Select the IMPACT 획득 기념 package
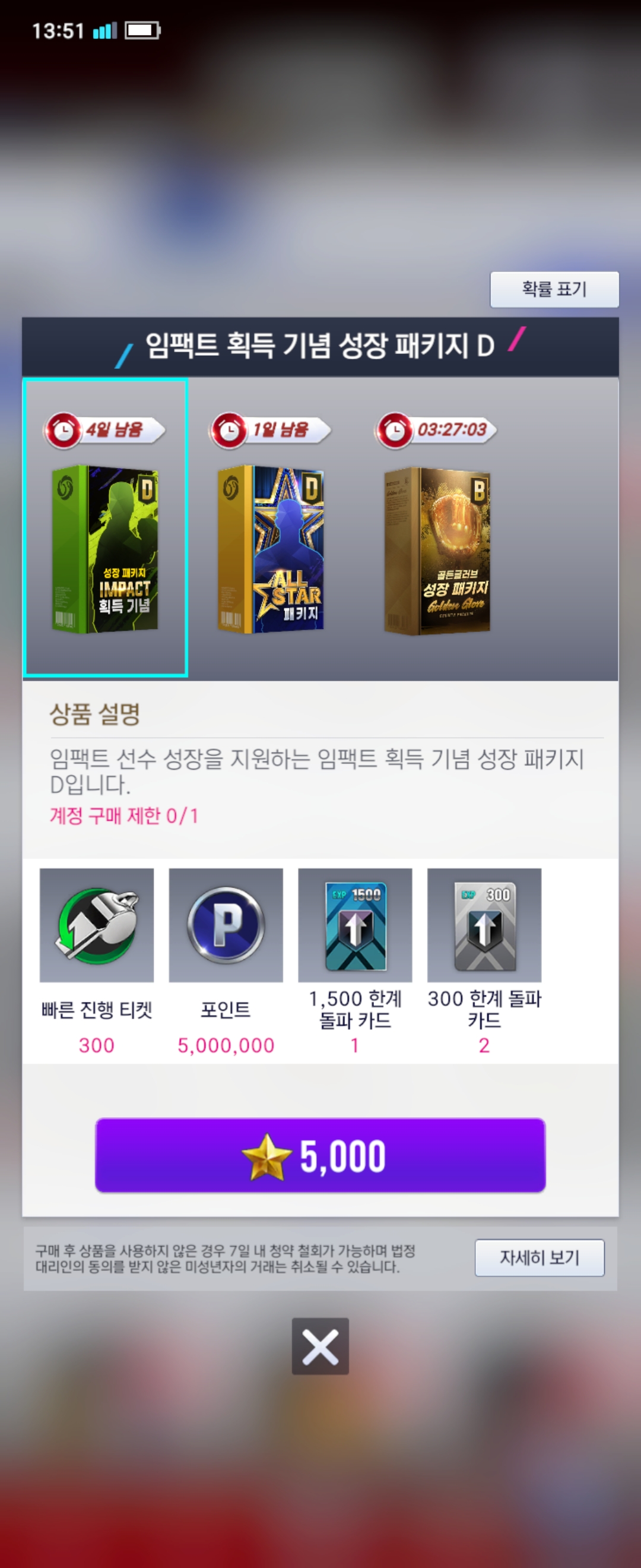 pyautogui.click(x=105, y=548)
